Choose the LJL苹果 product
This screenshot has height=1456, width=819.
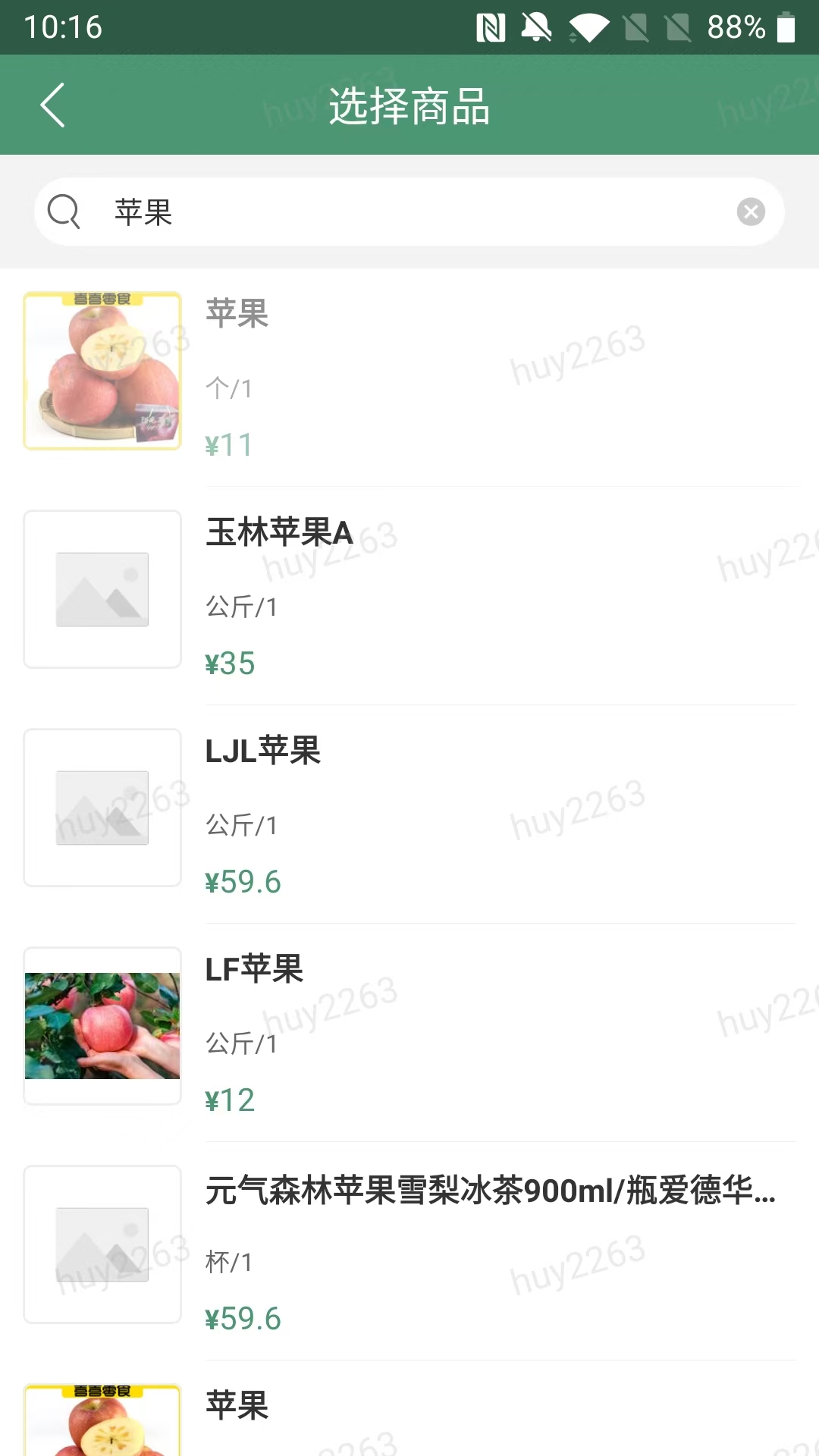point(409,814)
